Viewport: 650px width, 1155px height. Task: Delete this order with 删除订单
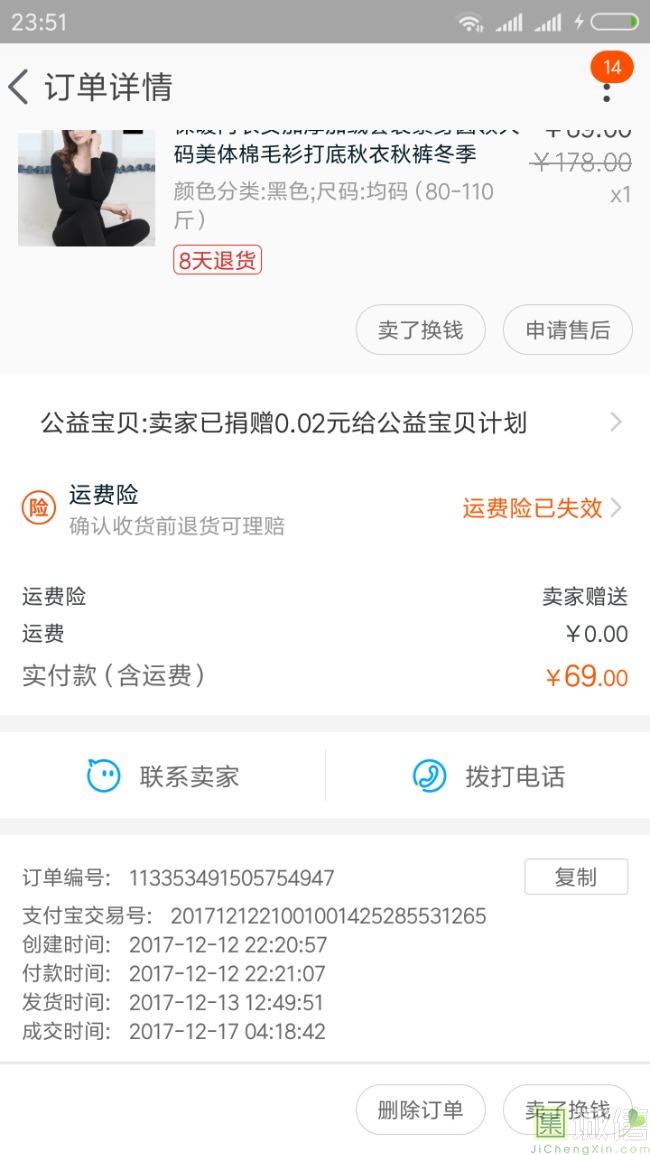click(420, 1109)
